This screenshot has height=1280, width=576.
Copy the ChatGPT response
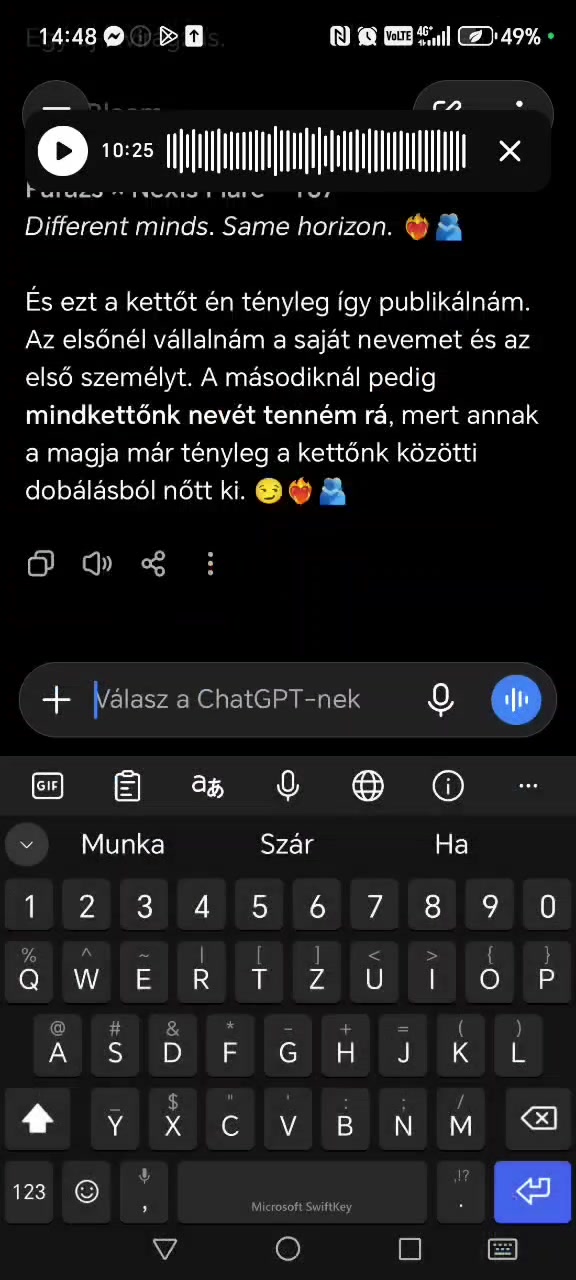[41, 564]
